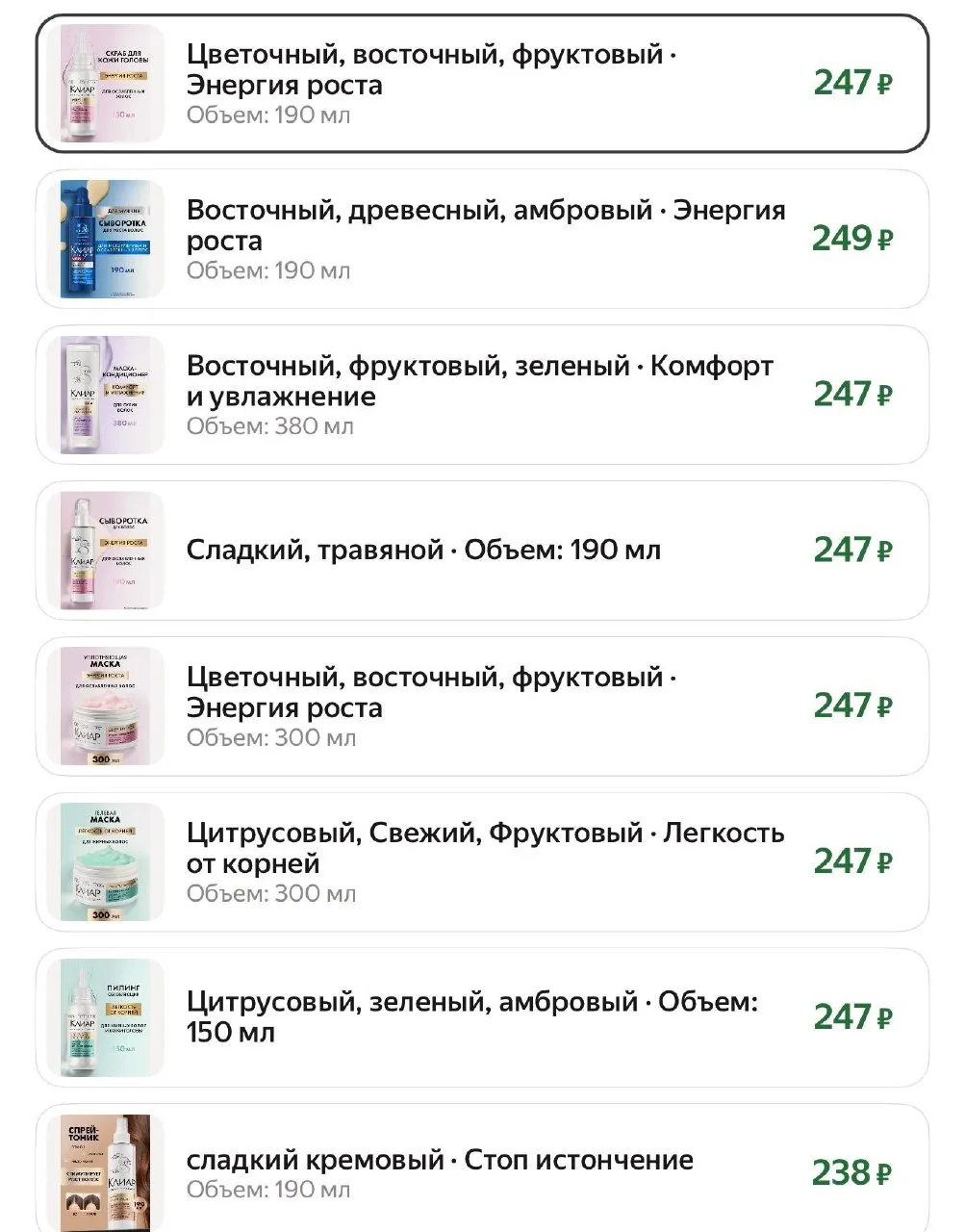Viewport: 965px width, 1232px height.
Task: Choose the Легкость от корней 300 ml variant
Action: [482, 862]
